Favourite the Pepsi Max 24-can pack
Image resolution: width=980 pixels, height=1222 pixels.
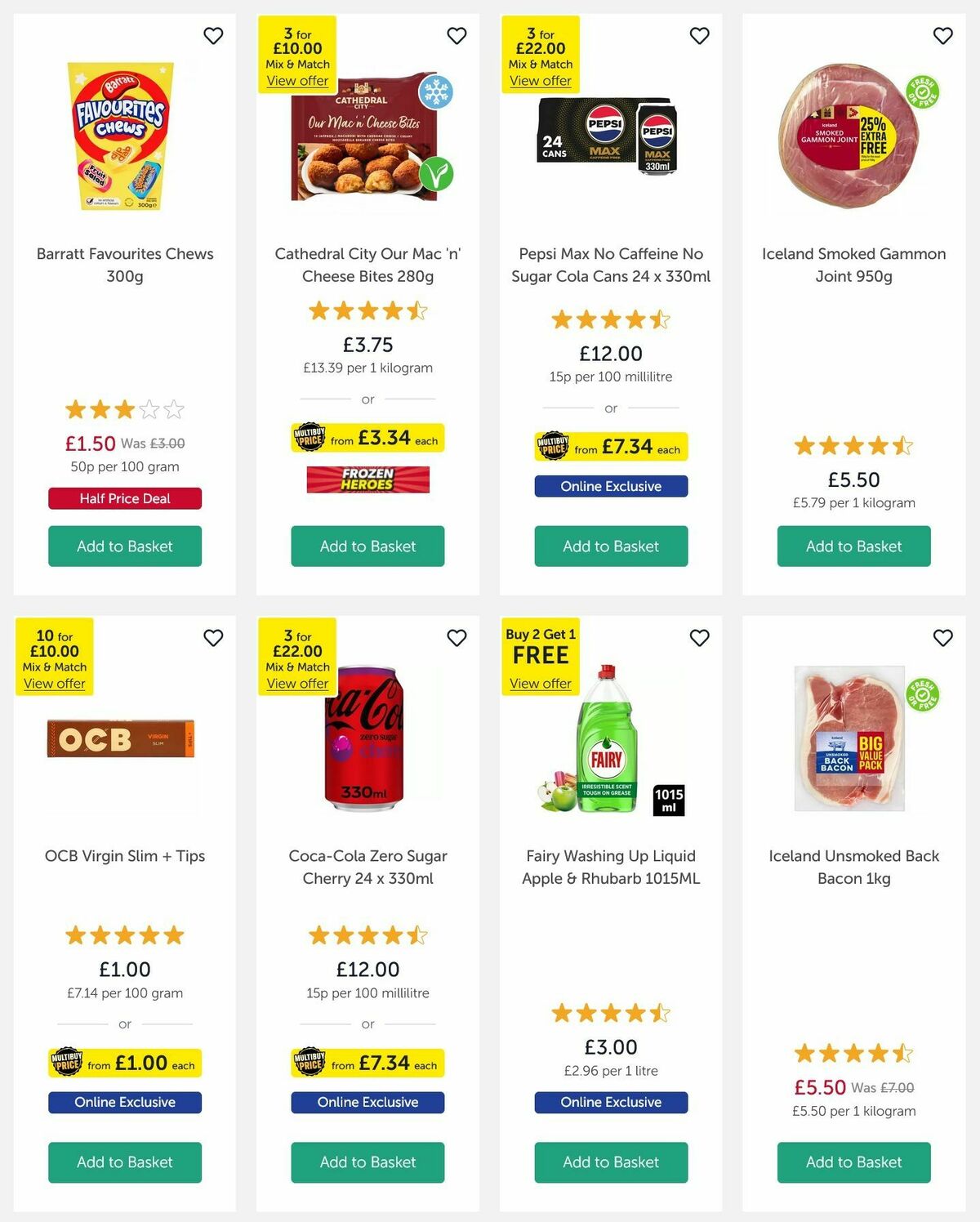tap(699, 36)
